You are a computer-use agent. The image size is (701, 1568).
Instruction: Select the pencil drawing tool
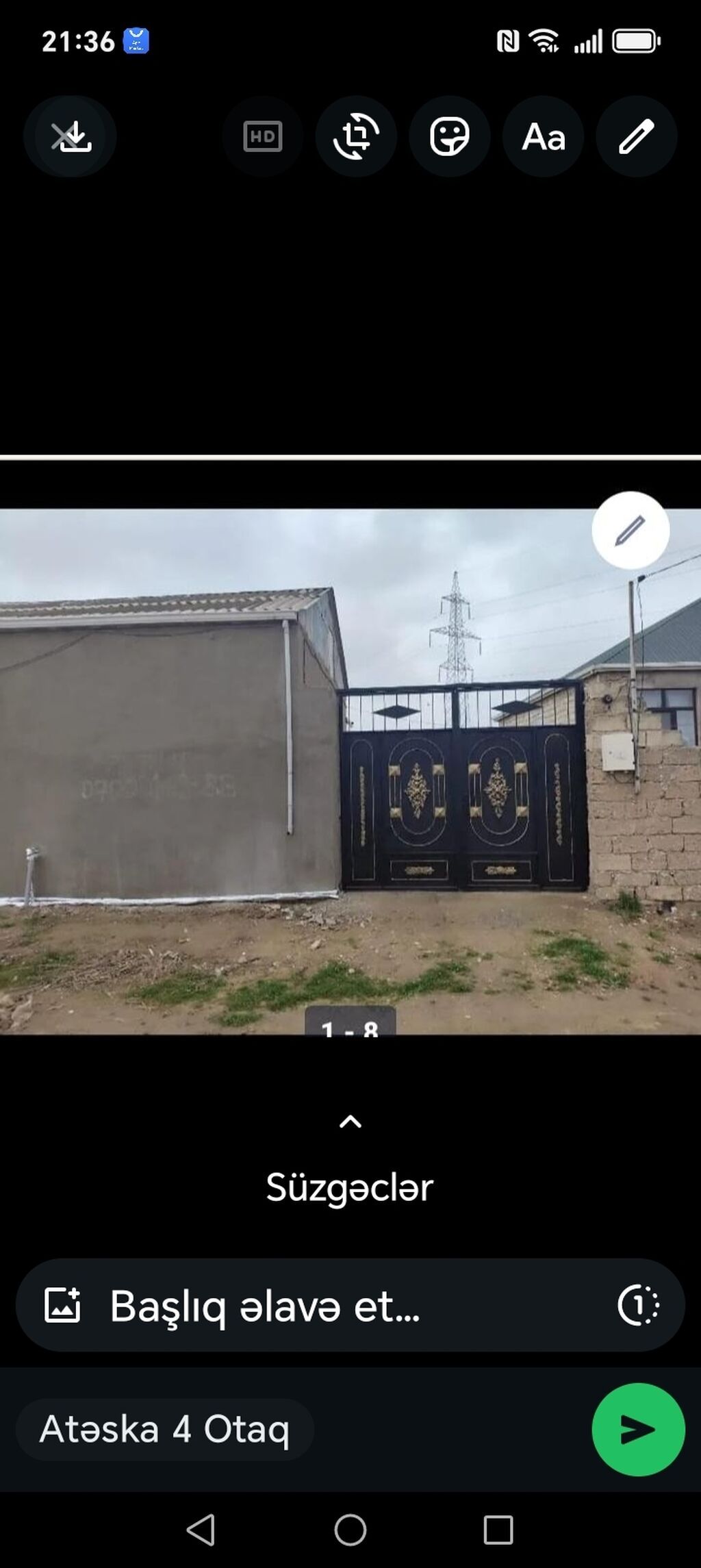click(x=637, y=137)
